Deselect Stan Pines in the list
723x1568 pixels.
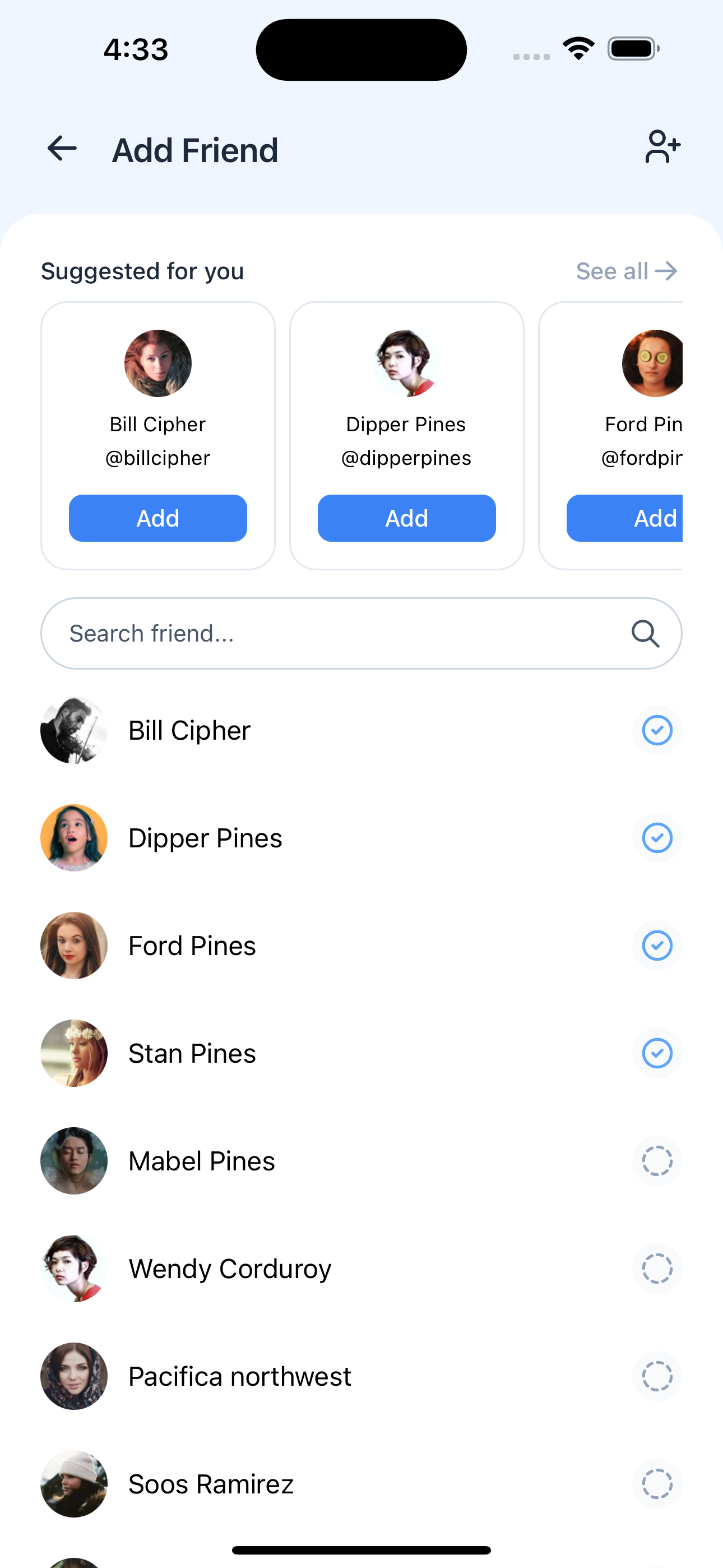(x=657, y=1054)
